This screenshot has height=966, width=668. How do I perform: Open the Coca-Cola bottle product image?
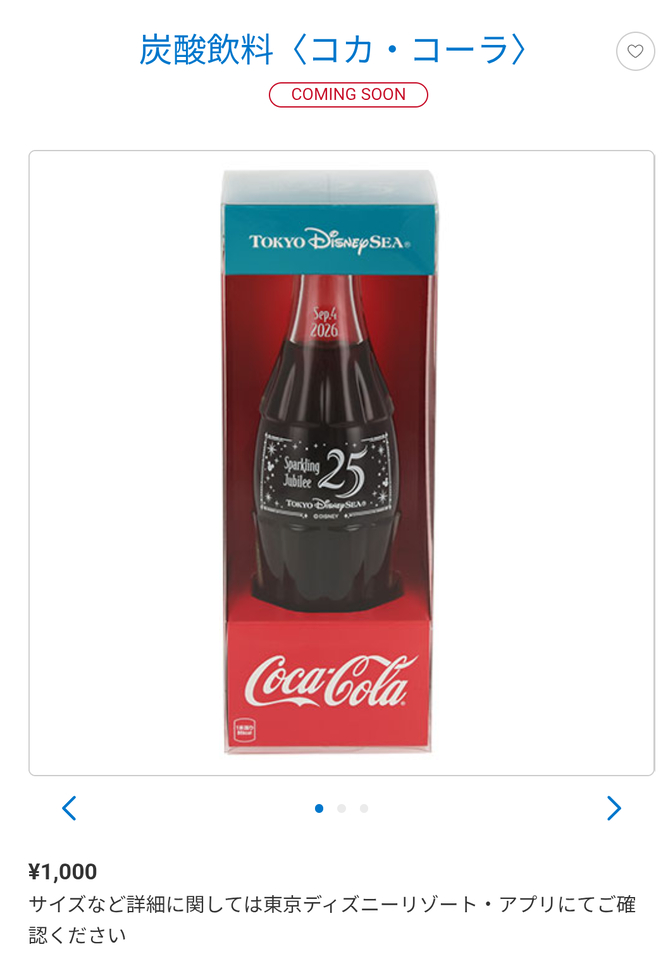point(341,463)
